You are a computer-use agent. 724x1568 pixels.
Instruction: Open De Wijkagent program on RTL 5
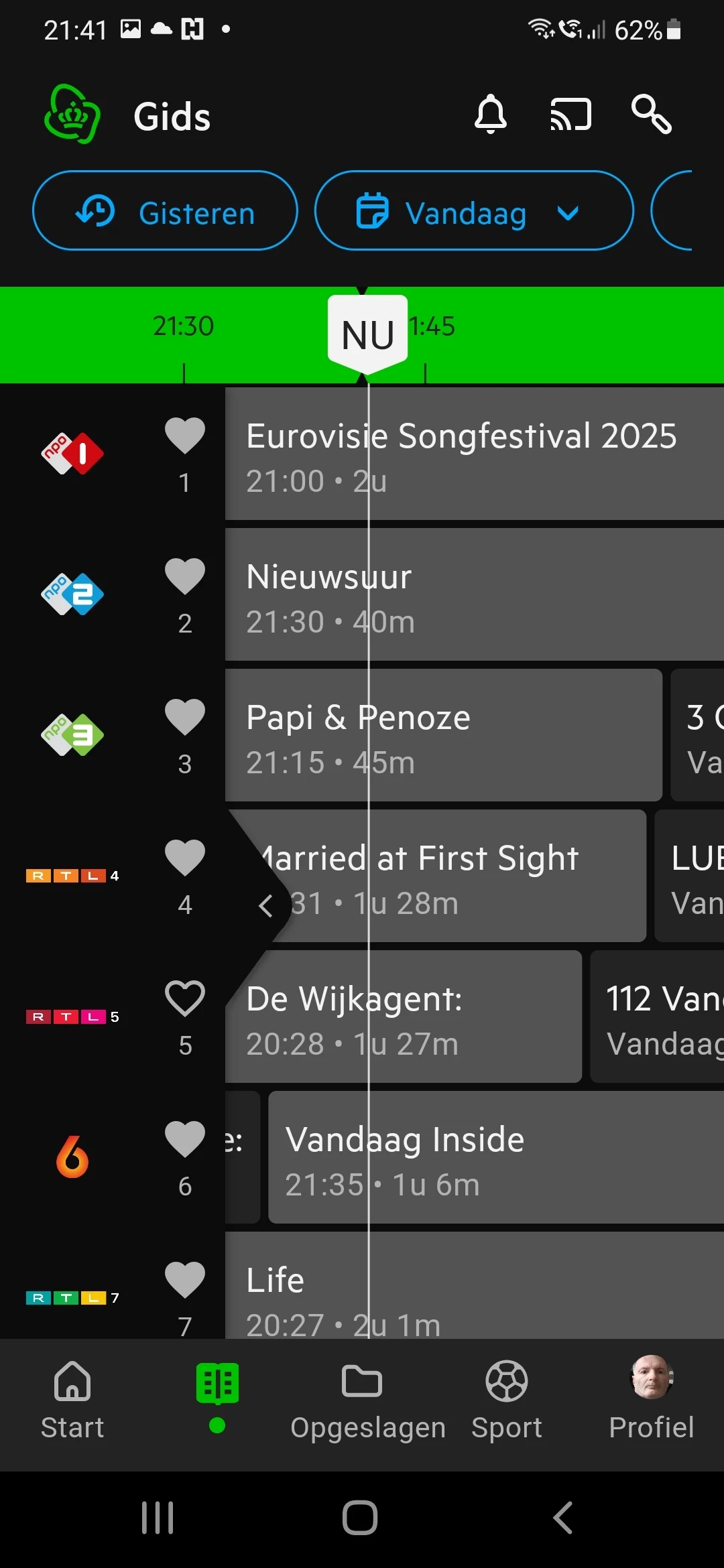pyautogui.click(x=404, y=1017)
